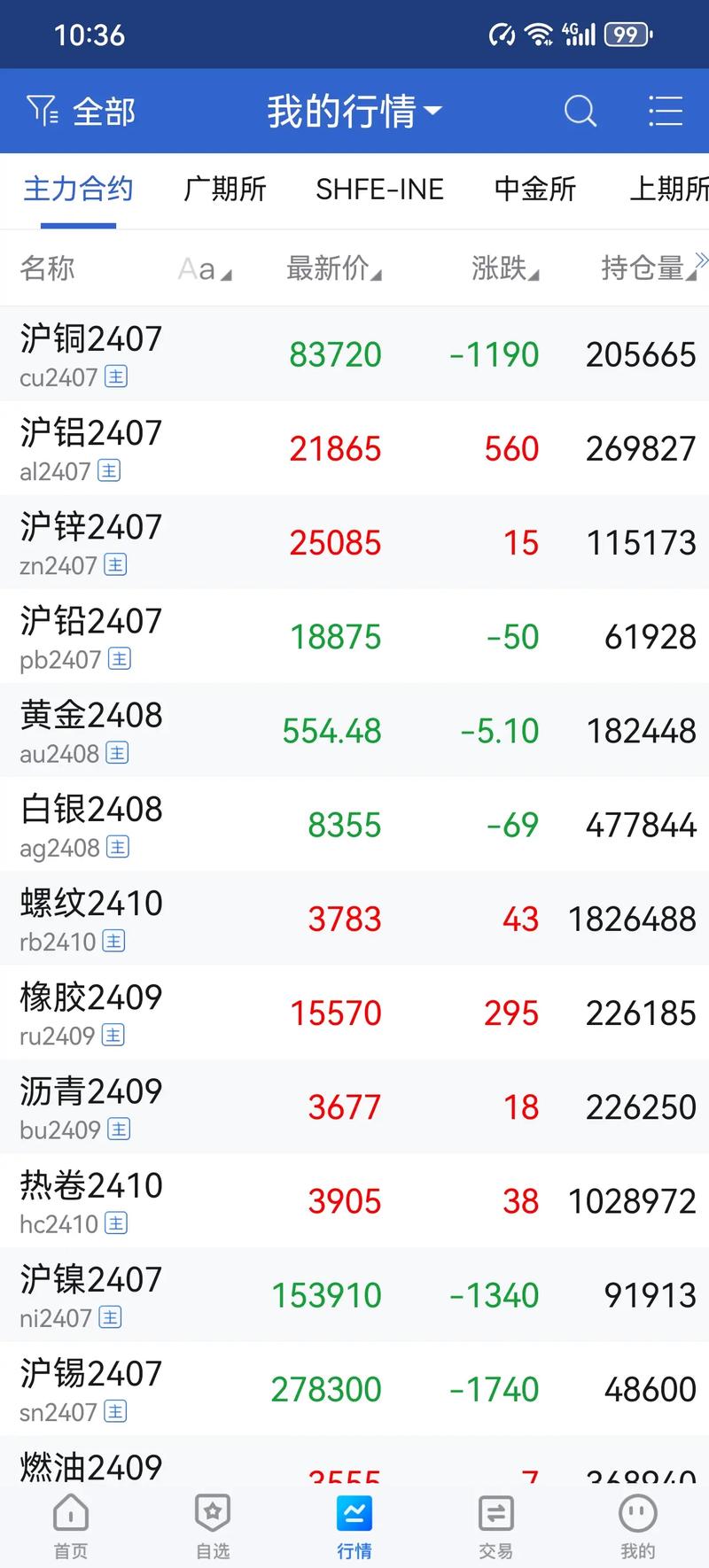This screenshot has width=709, height=1568.
Task: Open the 螺纹2410 contract row
Action: [x=354, y=919]
